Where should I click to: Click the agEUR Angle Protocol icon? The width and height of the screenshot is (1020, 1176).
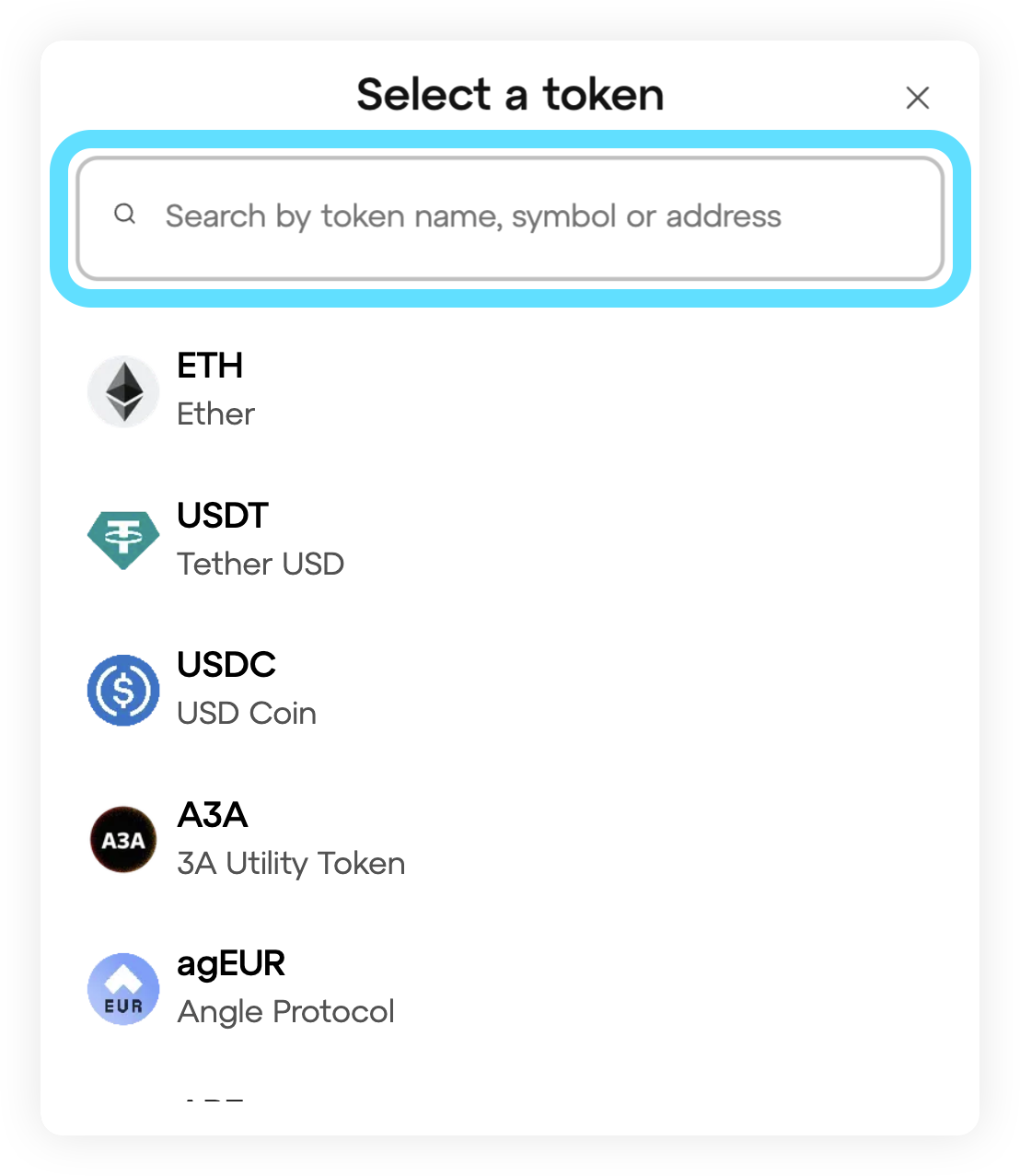pos(122,989)
